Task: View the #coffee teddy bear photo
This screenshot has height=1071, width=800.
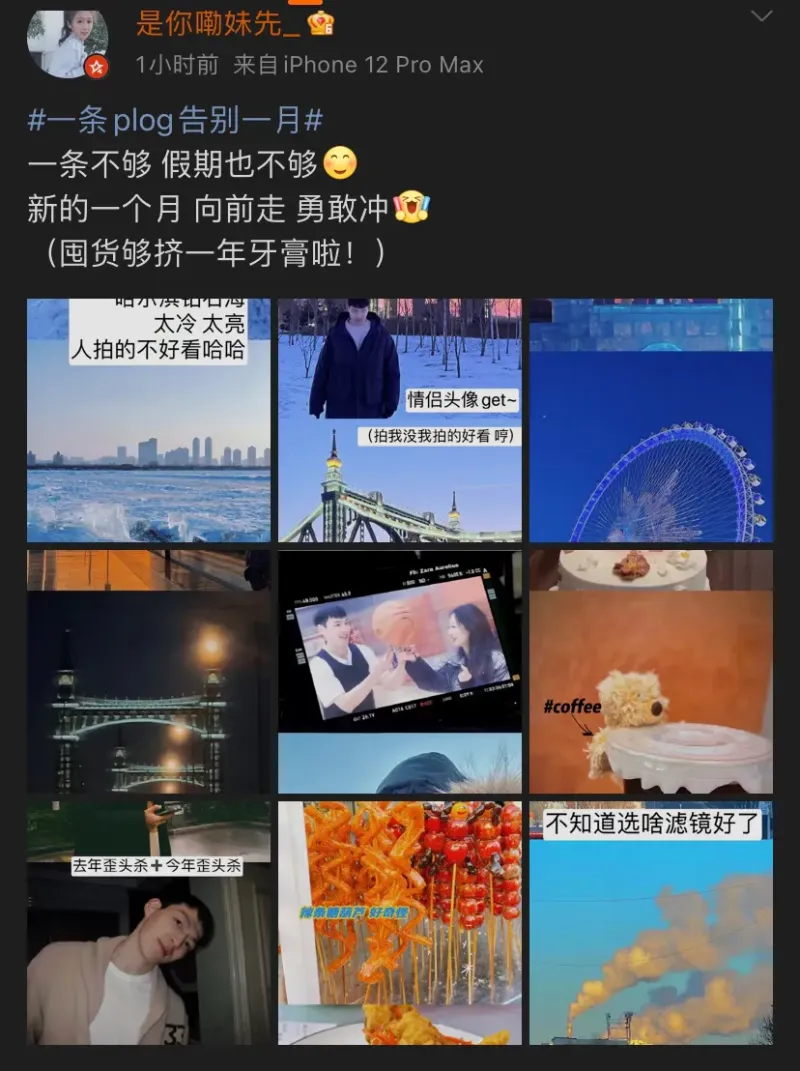Action: click(651, 671)
